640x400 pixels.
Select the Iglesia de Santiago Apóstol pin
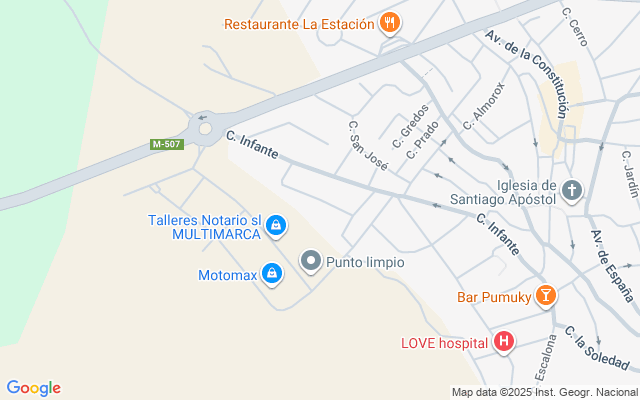(x=572, y=191)
